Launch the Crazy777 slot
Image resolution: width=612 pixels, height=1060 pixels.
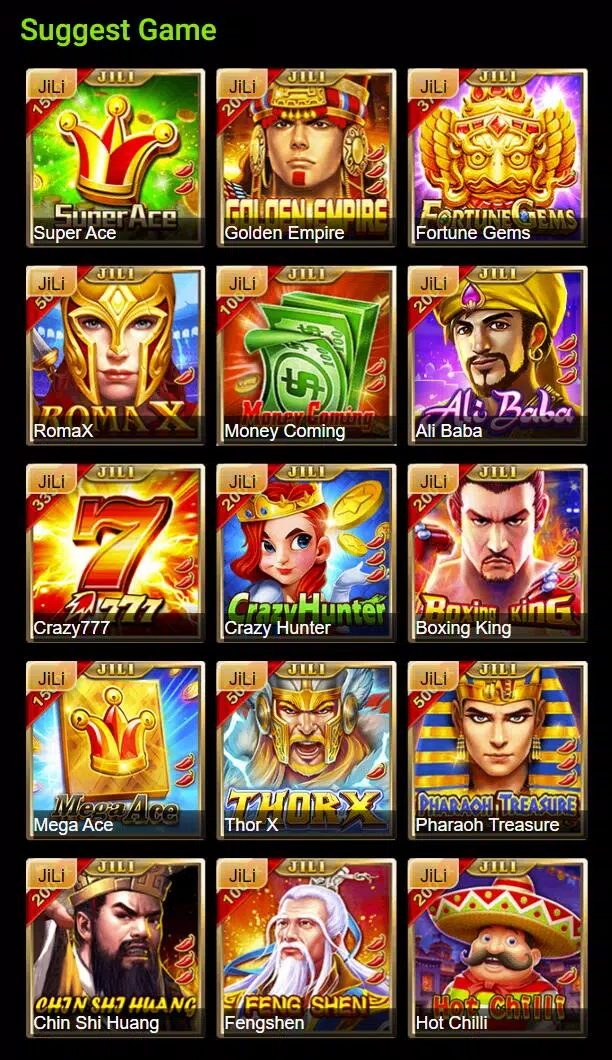pos(115,553)
